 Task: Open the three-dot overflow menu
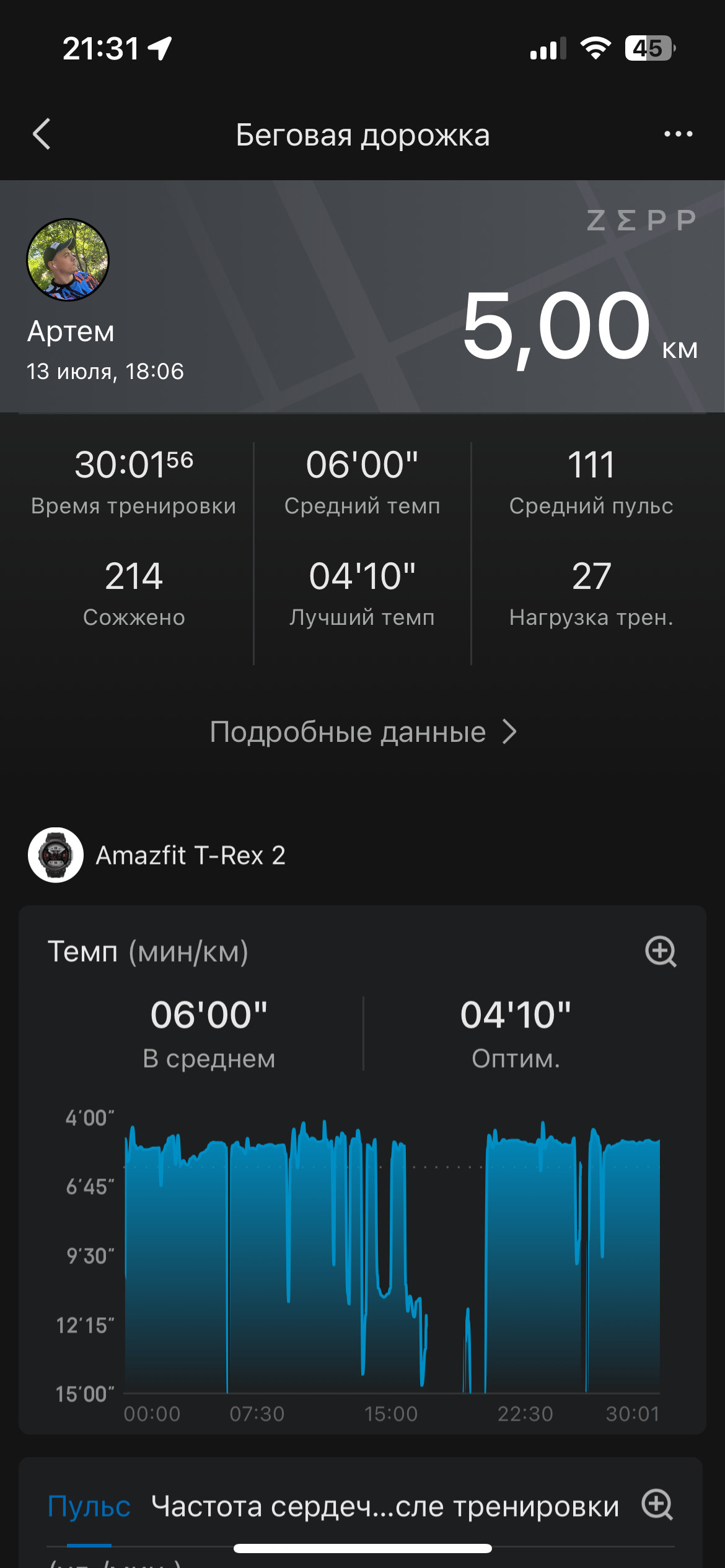pos(678,134)
